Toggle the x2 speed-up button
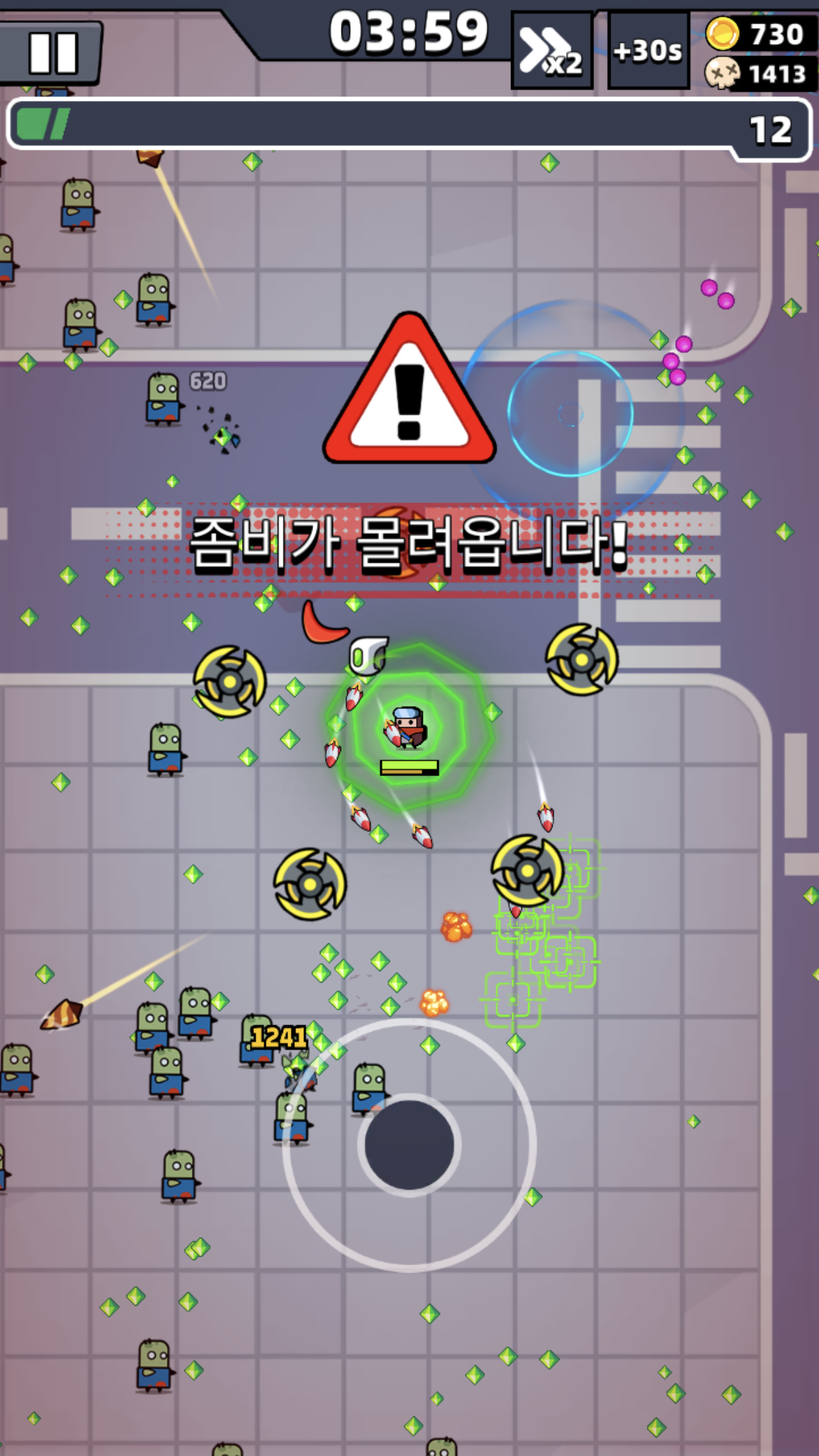 coord(552,51)
